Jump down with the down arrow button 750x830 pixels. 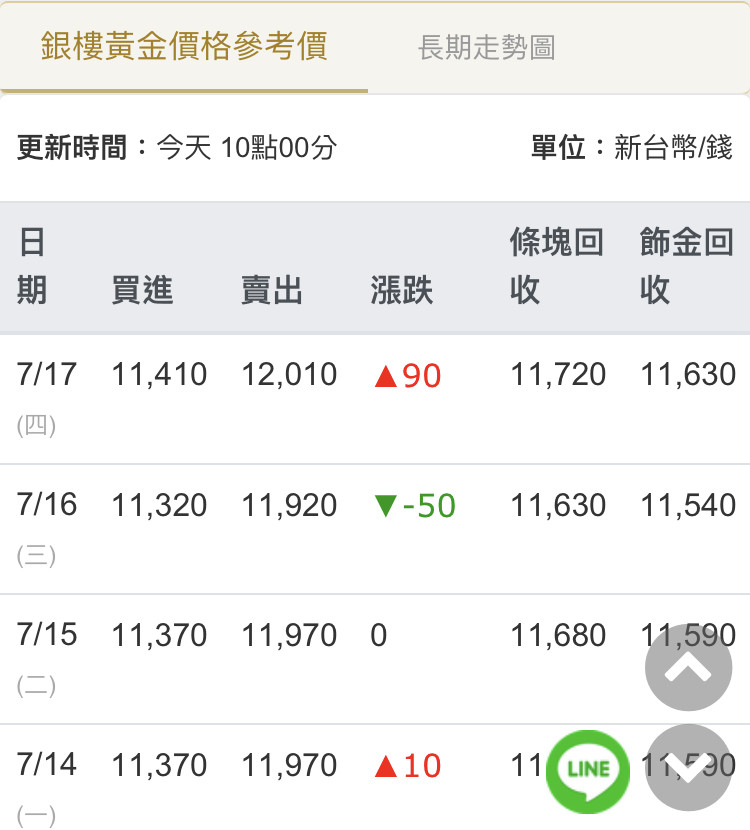pyautogui.click(x=689, y=768)
